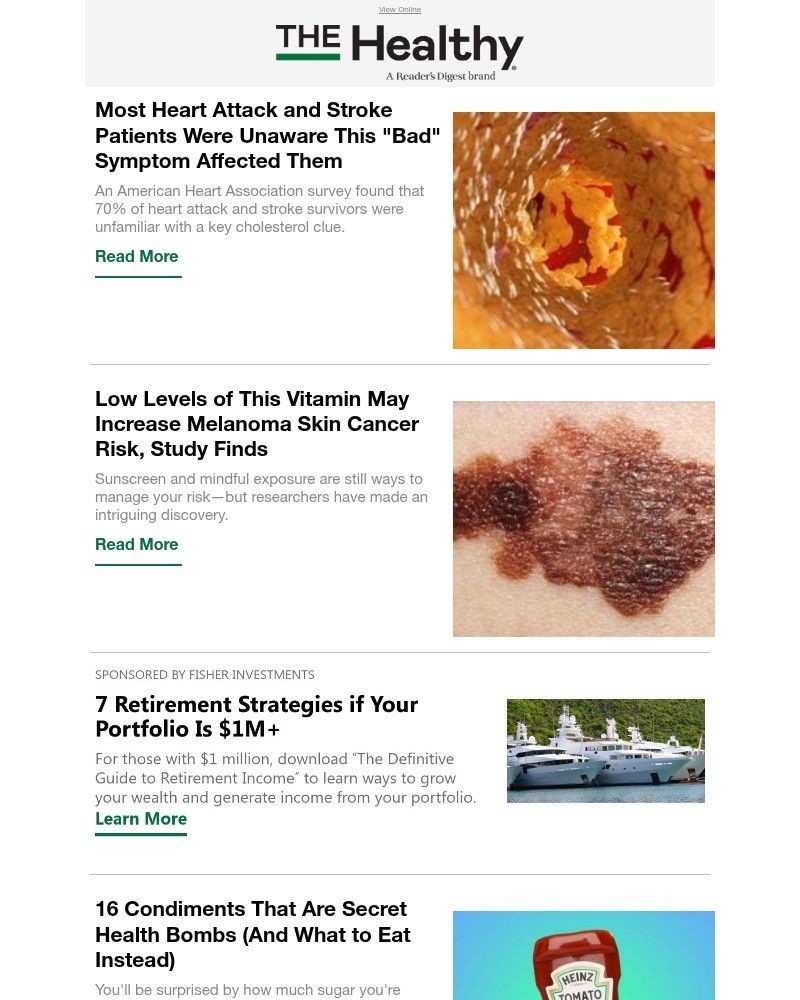This screenshot has height=1000, width=800.
Task: Open the yachts advertisement image
Action: (x=604, y=750)
